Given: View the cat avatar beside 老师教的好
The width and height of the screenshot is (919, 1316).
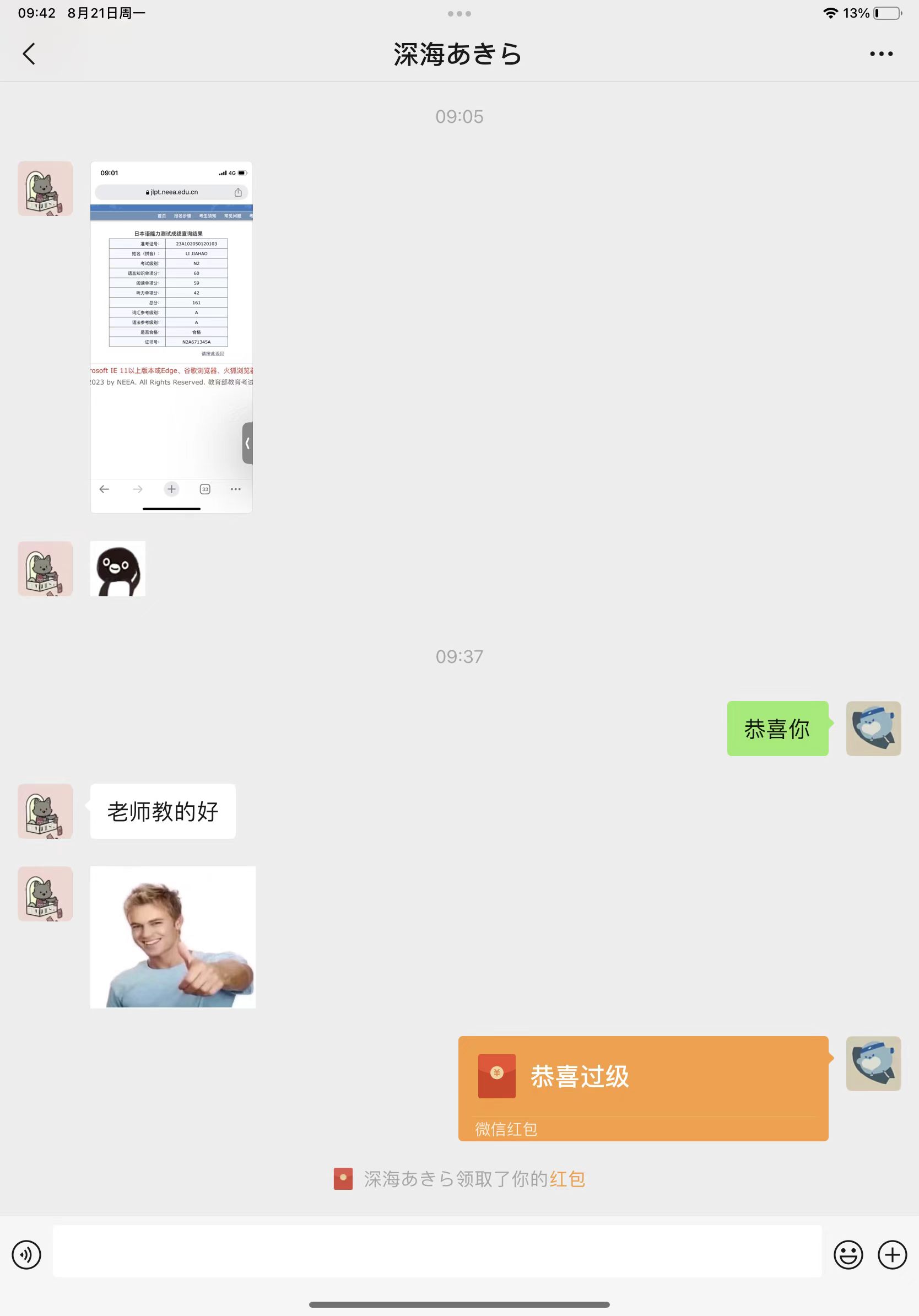Looking at the screenshot, I should coord(45,811).
